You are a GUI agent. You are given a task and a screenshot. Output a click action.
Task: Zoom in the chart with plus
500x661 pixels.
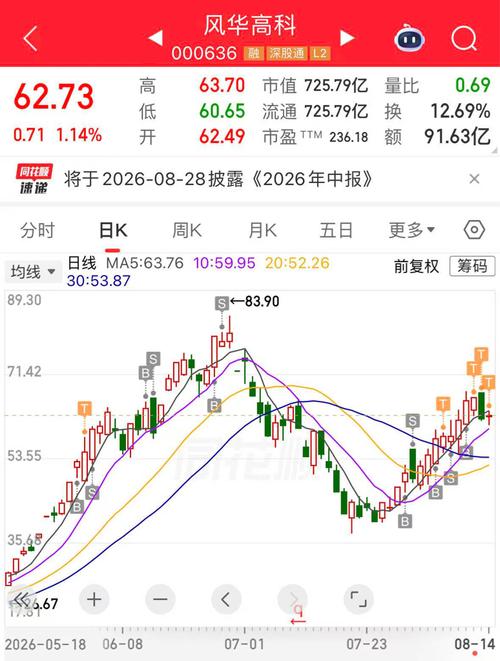pos(94,599)
